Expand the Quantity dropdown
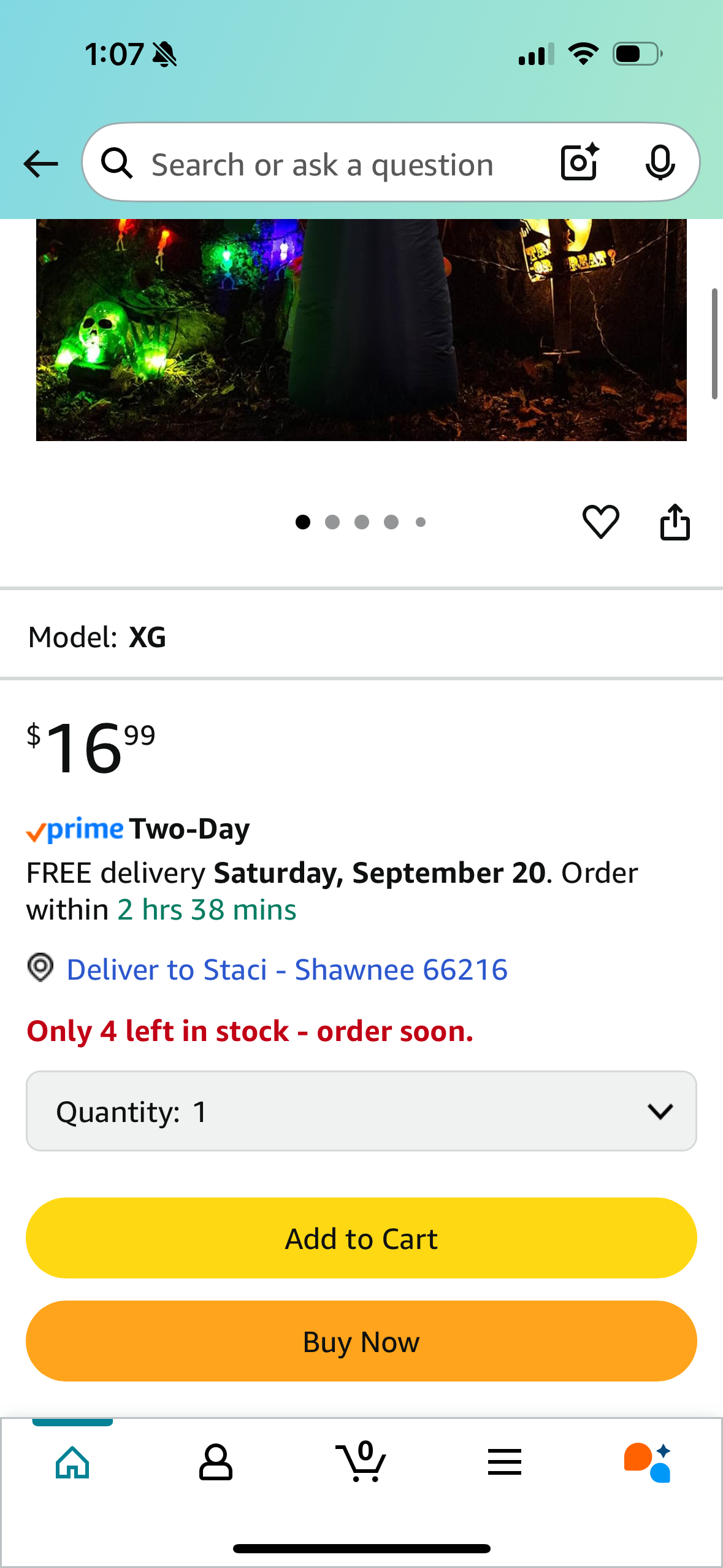 (x=361, y=1111)
